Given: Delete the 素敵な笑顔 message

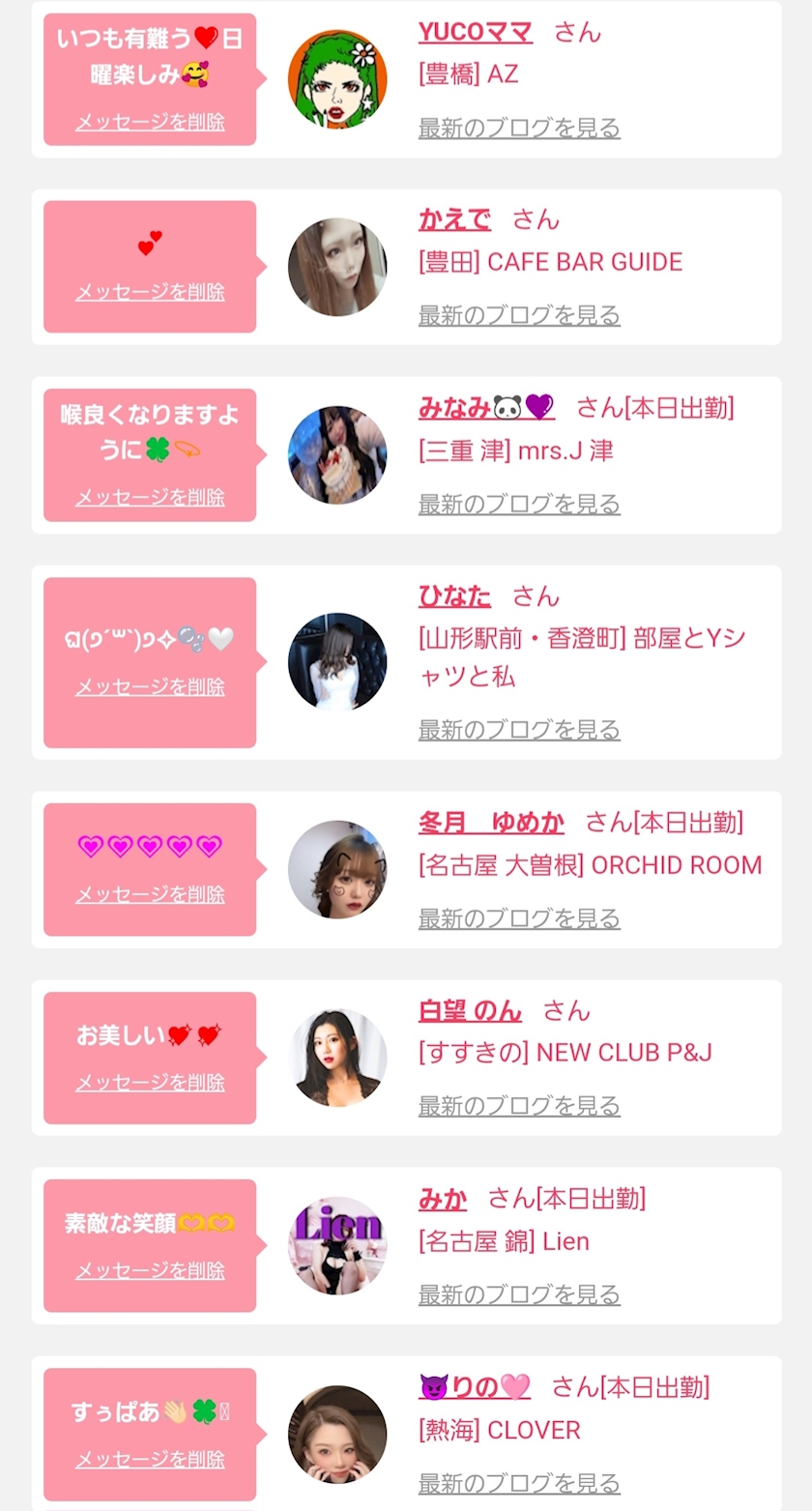Looking at the screenshot, I should pyautogui.click(x=150, y=1270).
